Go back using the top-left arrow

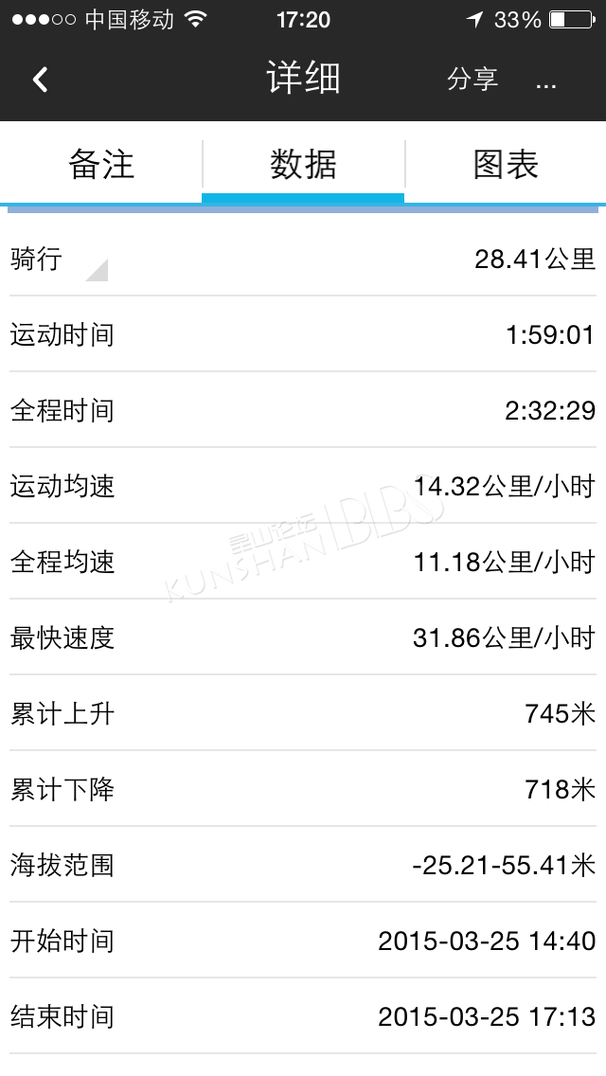coord(40,80)
